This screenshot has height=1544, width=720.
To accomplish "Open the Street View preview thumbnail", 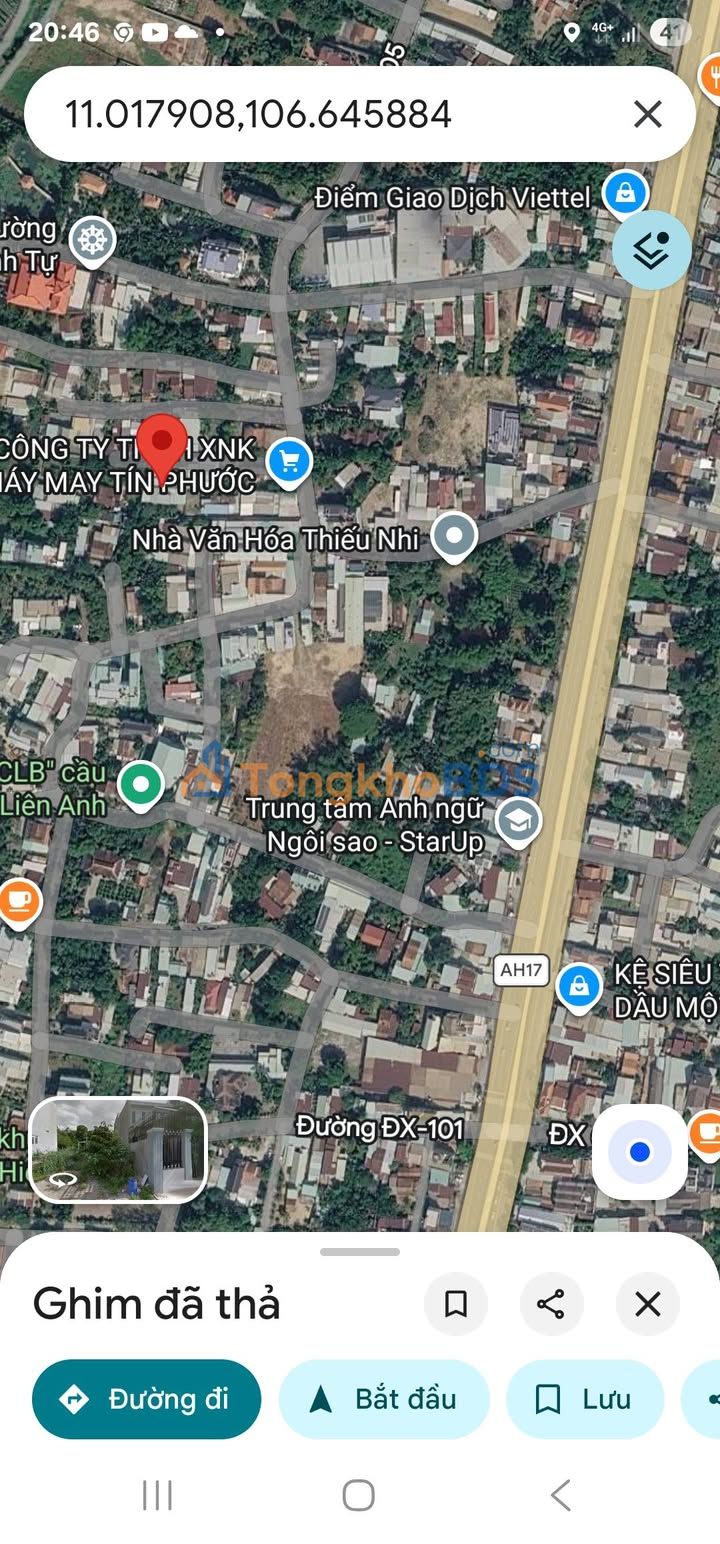I will tap(119, 1149).
